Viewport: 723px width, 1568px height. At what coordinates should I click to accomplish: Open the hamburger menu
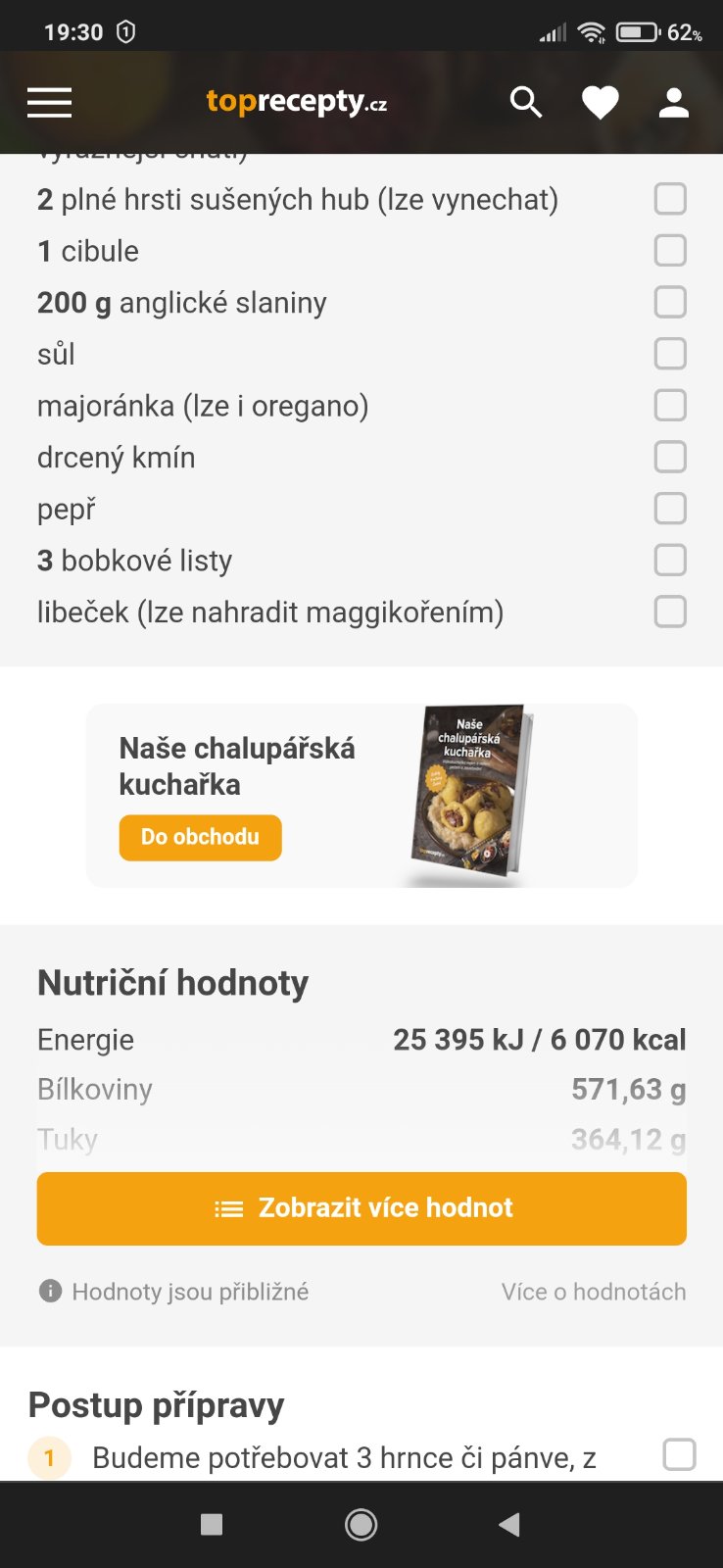point(50,102)
